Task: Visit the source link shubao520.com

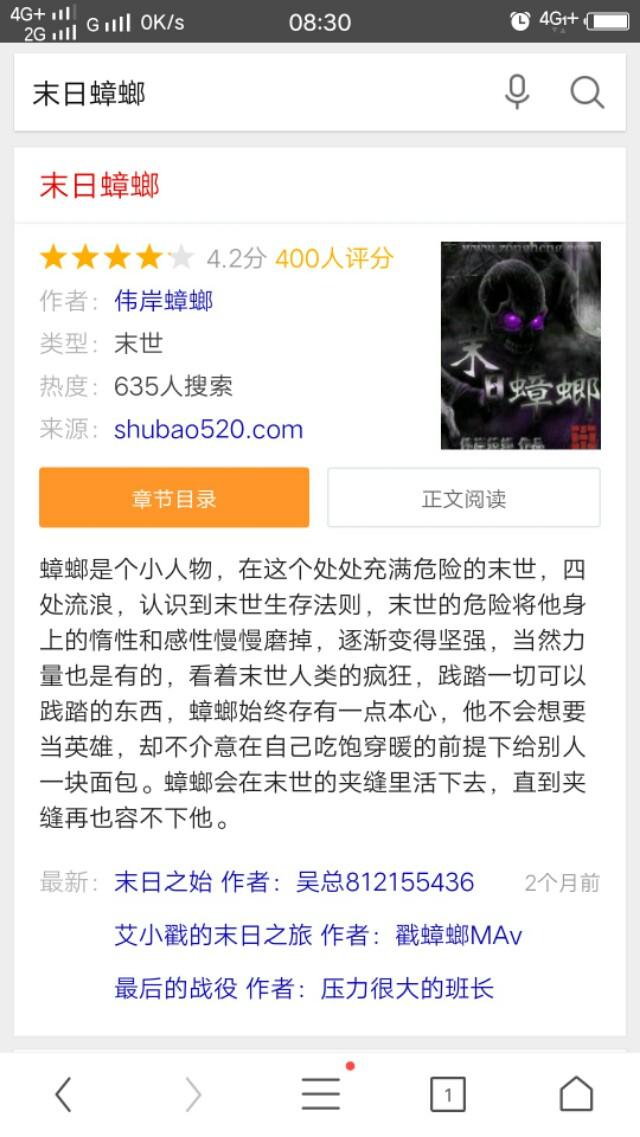Action: 208,429
